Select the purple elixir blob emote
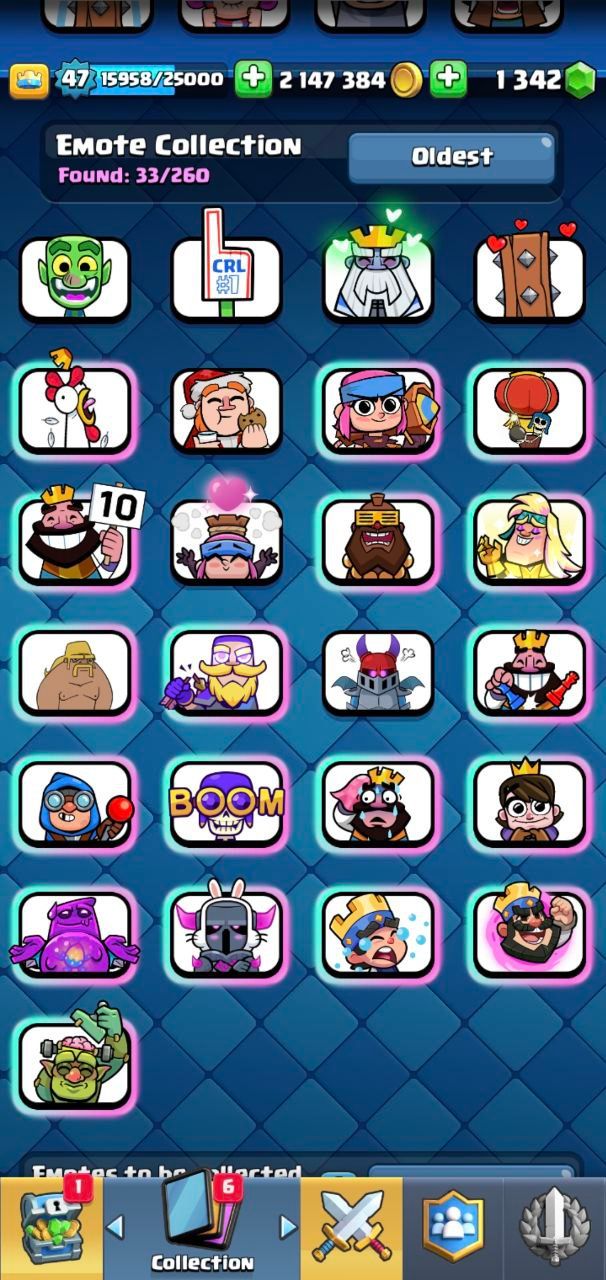Image resolution: width=606 pixels, height=1280 pixels. [x=75, y=935]
